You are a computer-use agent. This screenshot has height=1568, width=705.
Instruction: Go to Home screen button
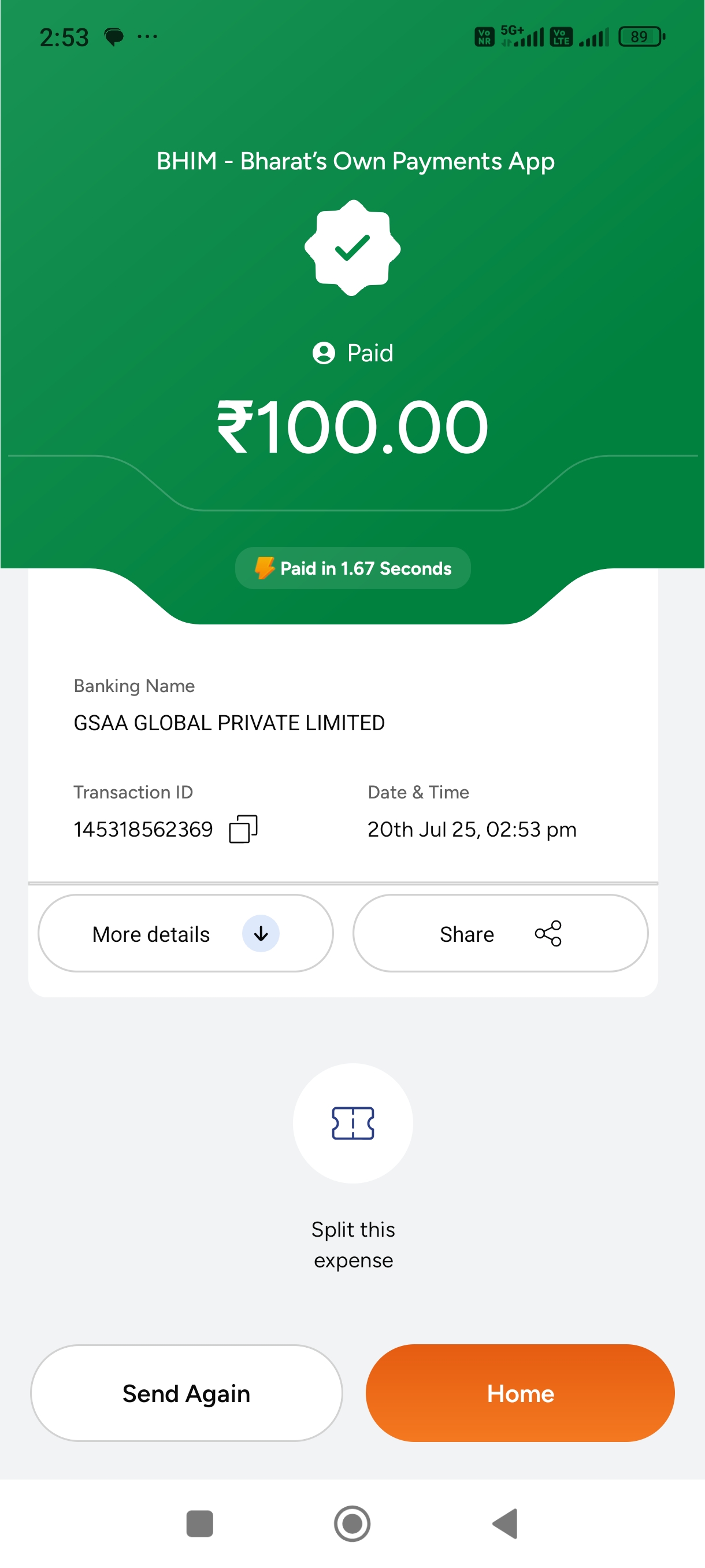point(520,1393)
